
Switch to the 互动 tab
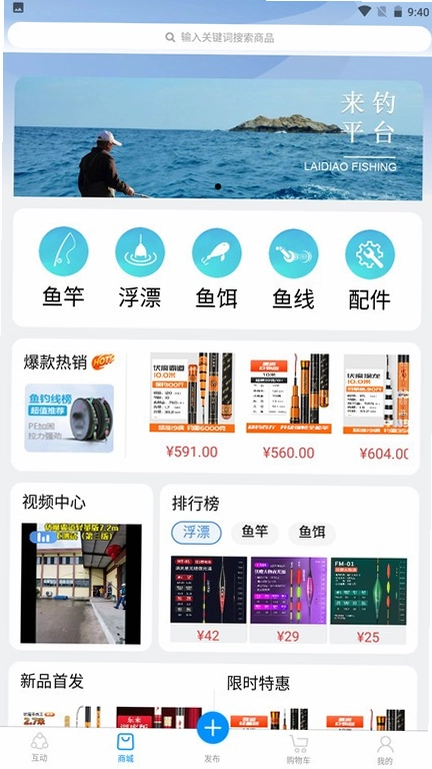40,748
